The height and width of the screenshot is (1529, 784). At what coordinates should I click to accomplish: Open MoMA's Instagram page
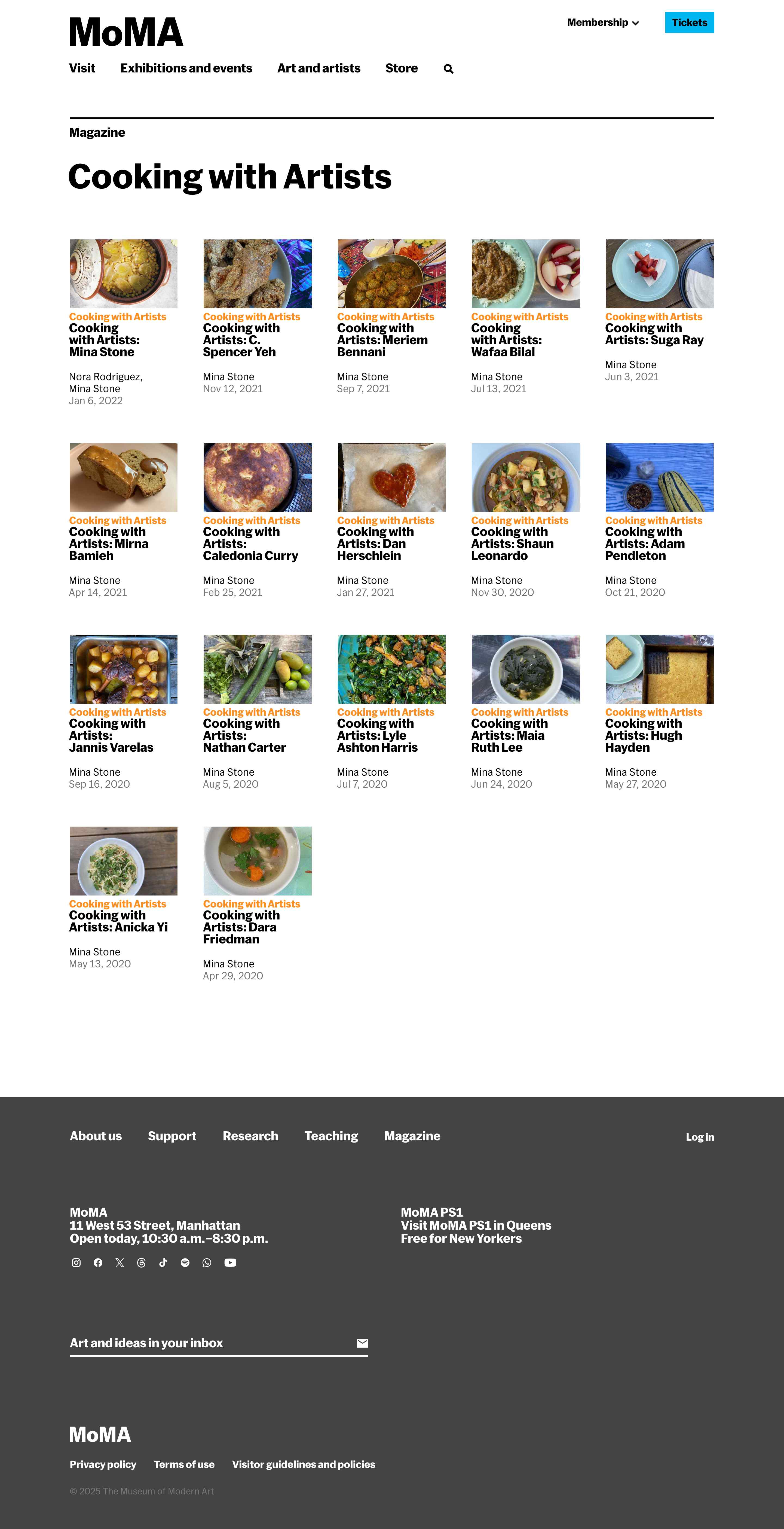[x=76, y=1262]
